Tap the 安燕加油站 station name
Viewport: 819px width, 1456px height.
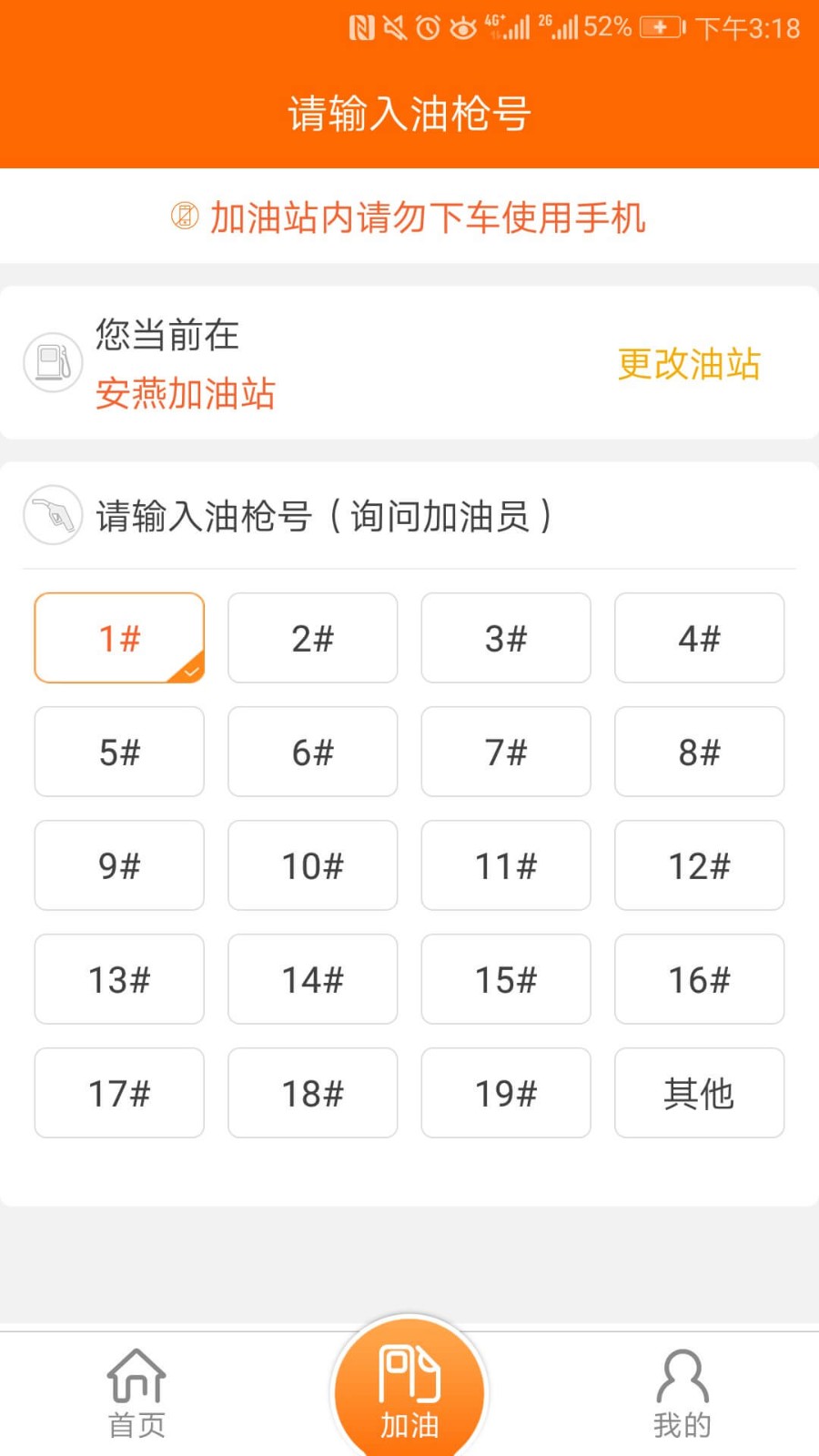tap(187, 395)
